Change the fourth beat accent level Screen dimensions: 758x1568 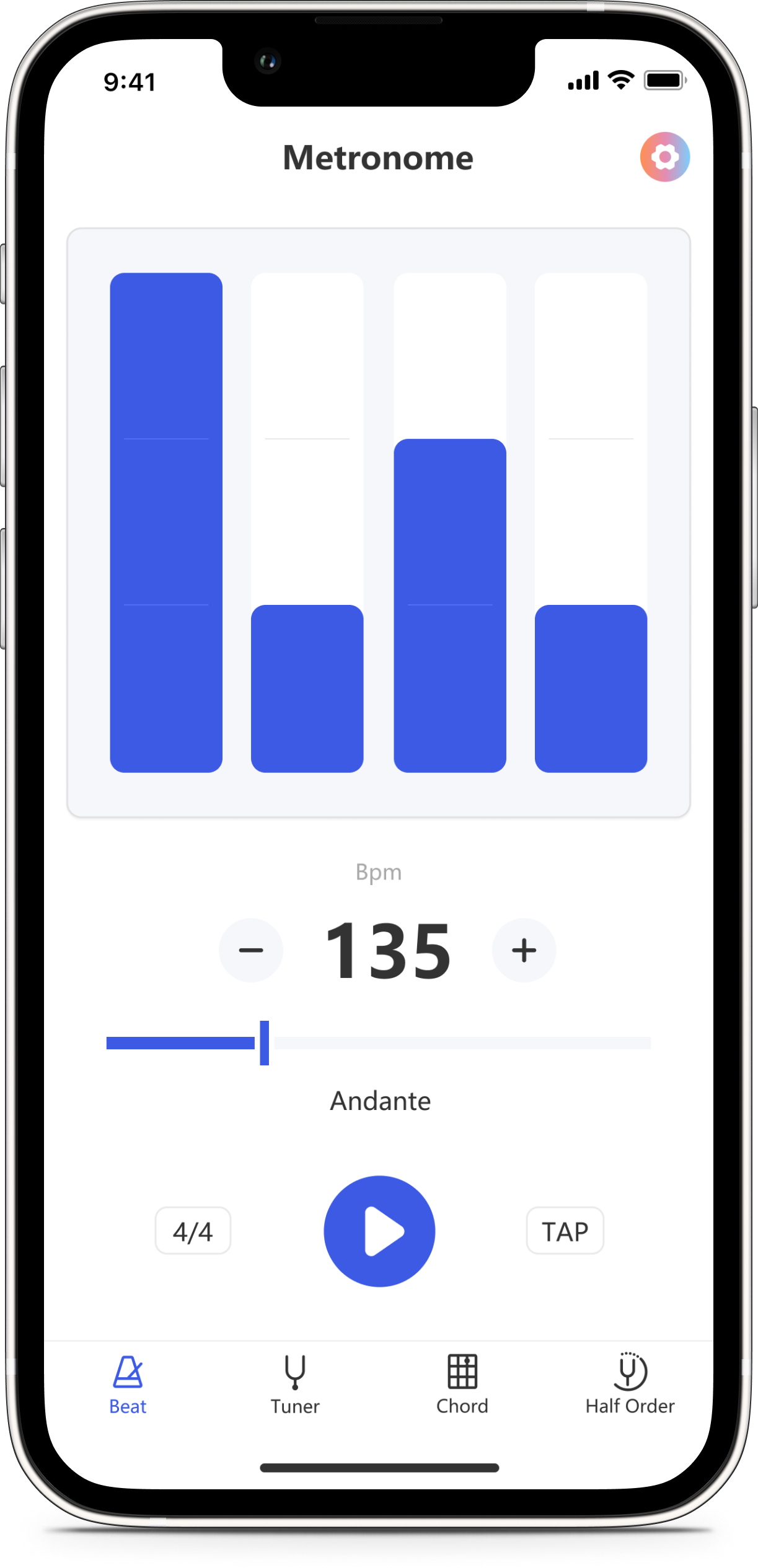591,522
